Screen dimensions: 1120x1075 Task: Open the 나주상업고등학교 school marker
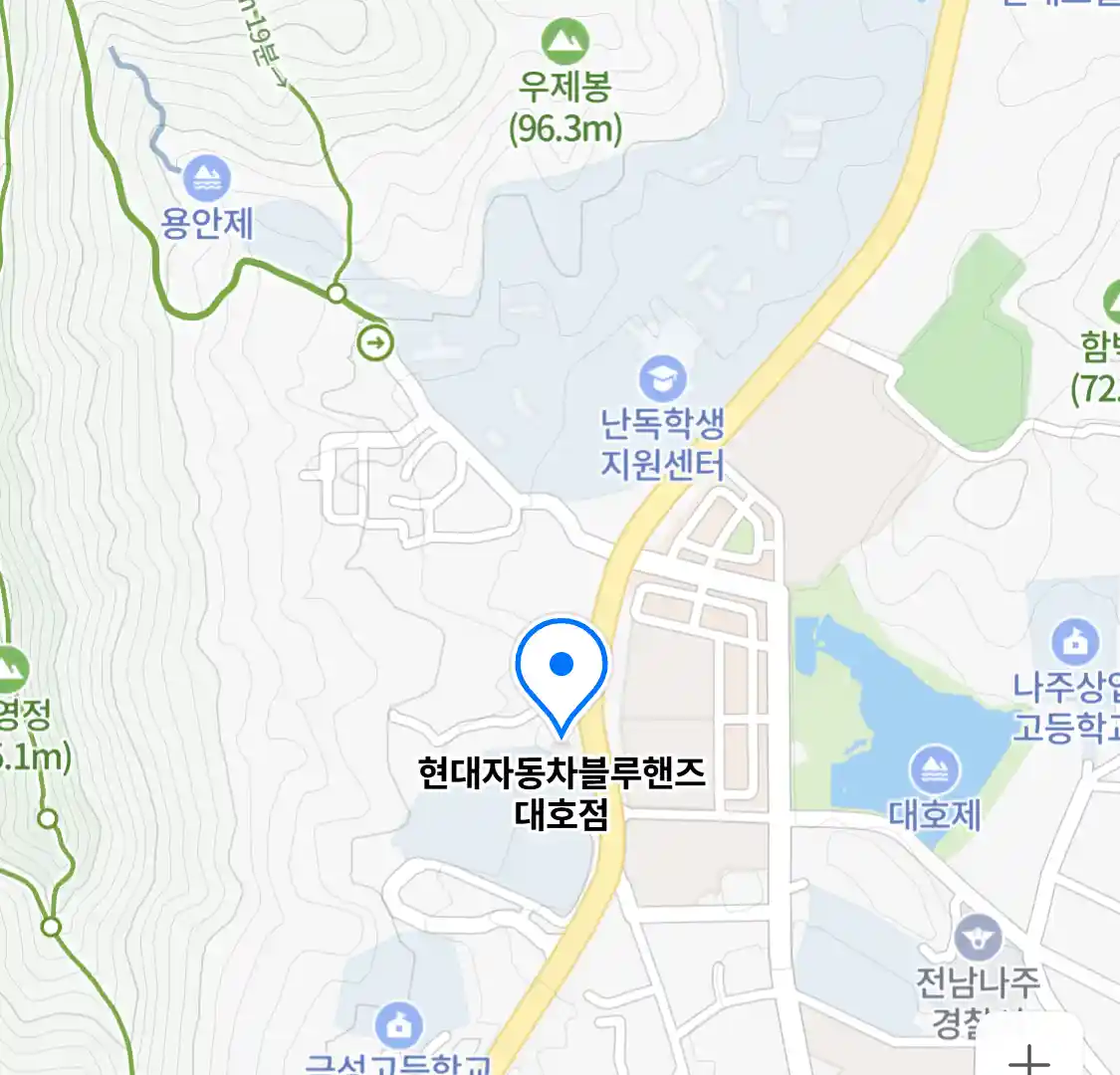tap(1075, 642)
